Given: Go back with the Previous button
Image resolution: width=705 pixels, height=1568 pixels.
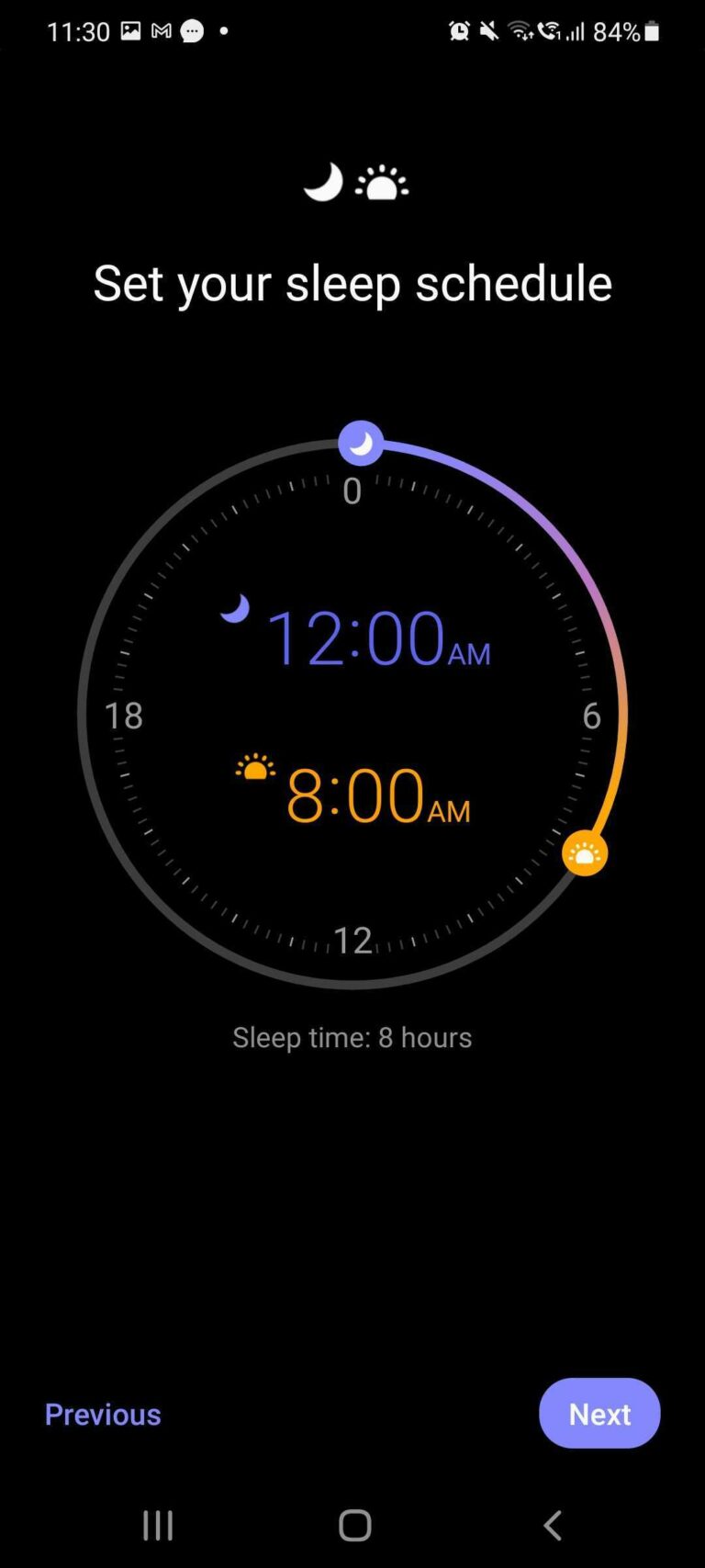Looking at the screenshot, I should click(103, 1414).
